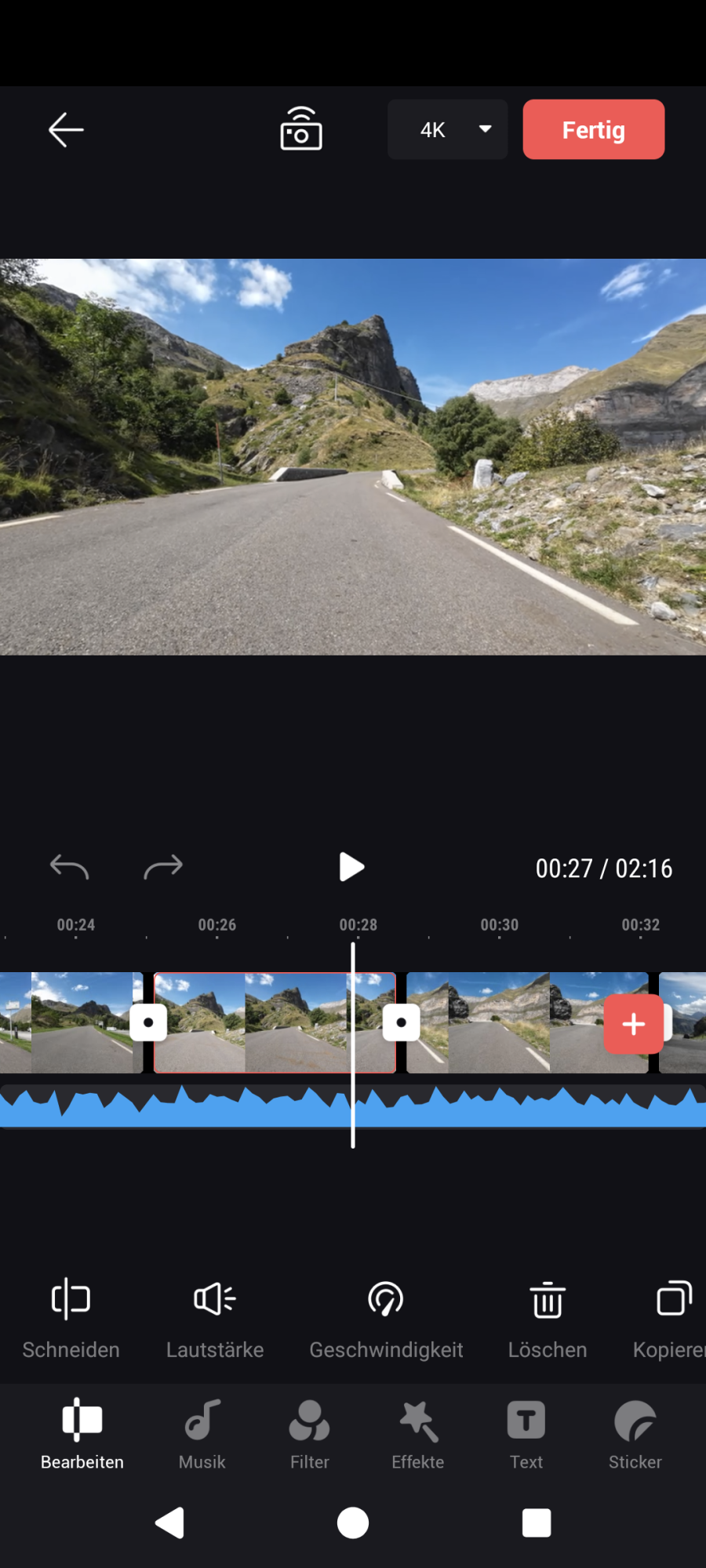Undo the last edit
This screenshot has width=706, height=1568.
pyautogui.click(x=69, y=867)
